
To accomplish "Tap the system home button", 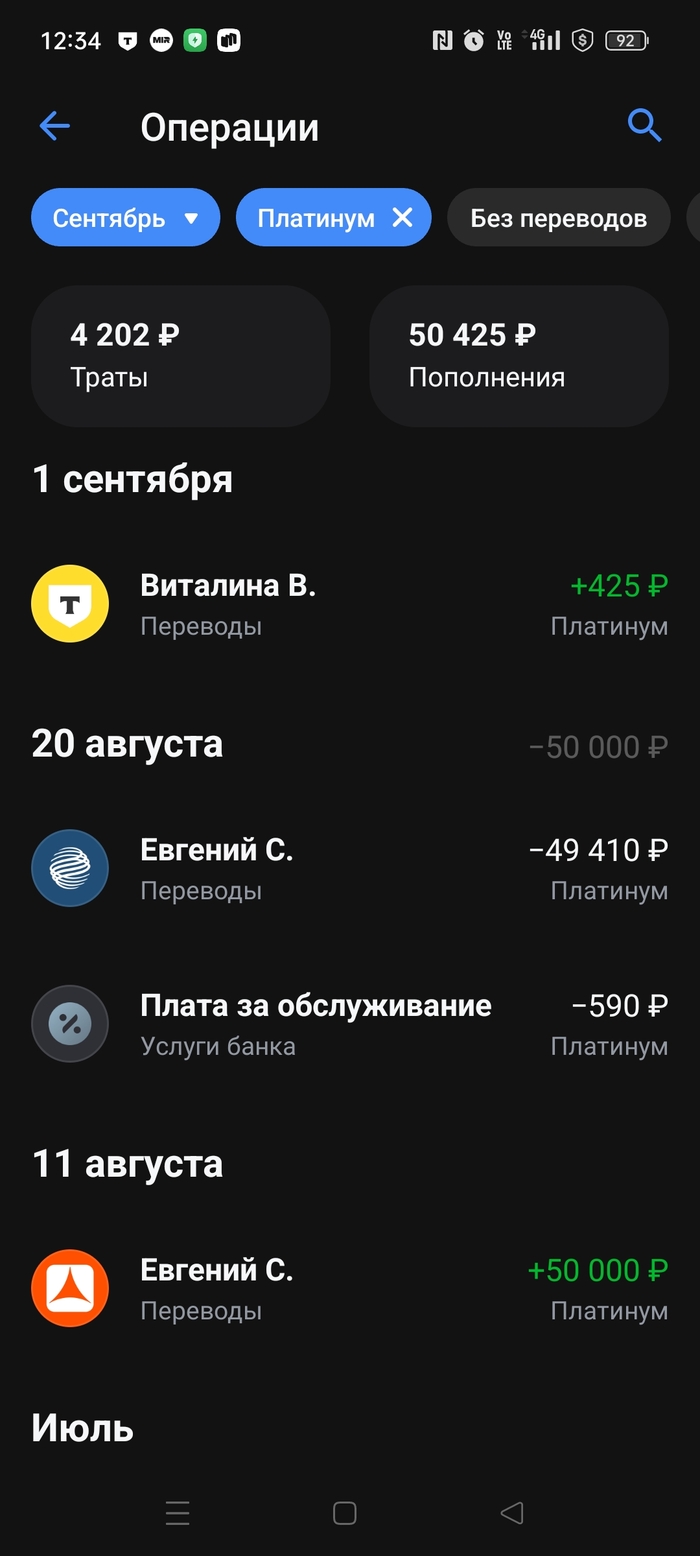I will pos(344,1513).
